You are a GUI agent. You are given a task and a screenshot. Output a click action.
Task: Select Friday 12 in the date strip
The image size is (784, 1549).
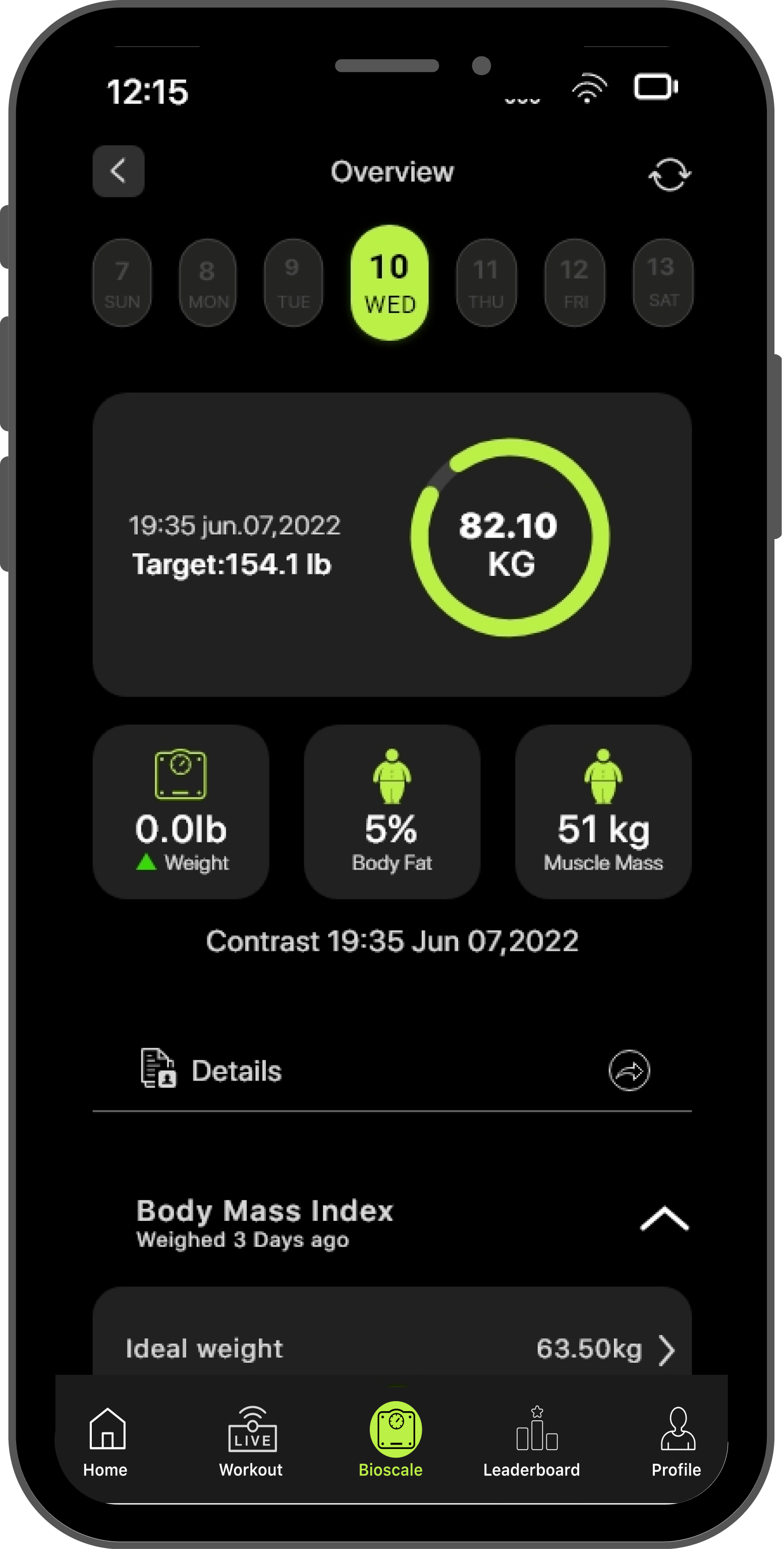coord(575,283)
